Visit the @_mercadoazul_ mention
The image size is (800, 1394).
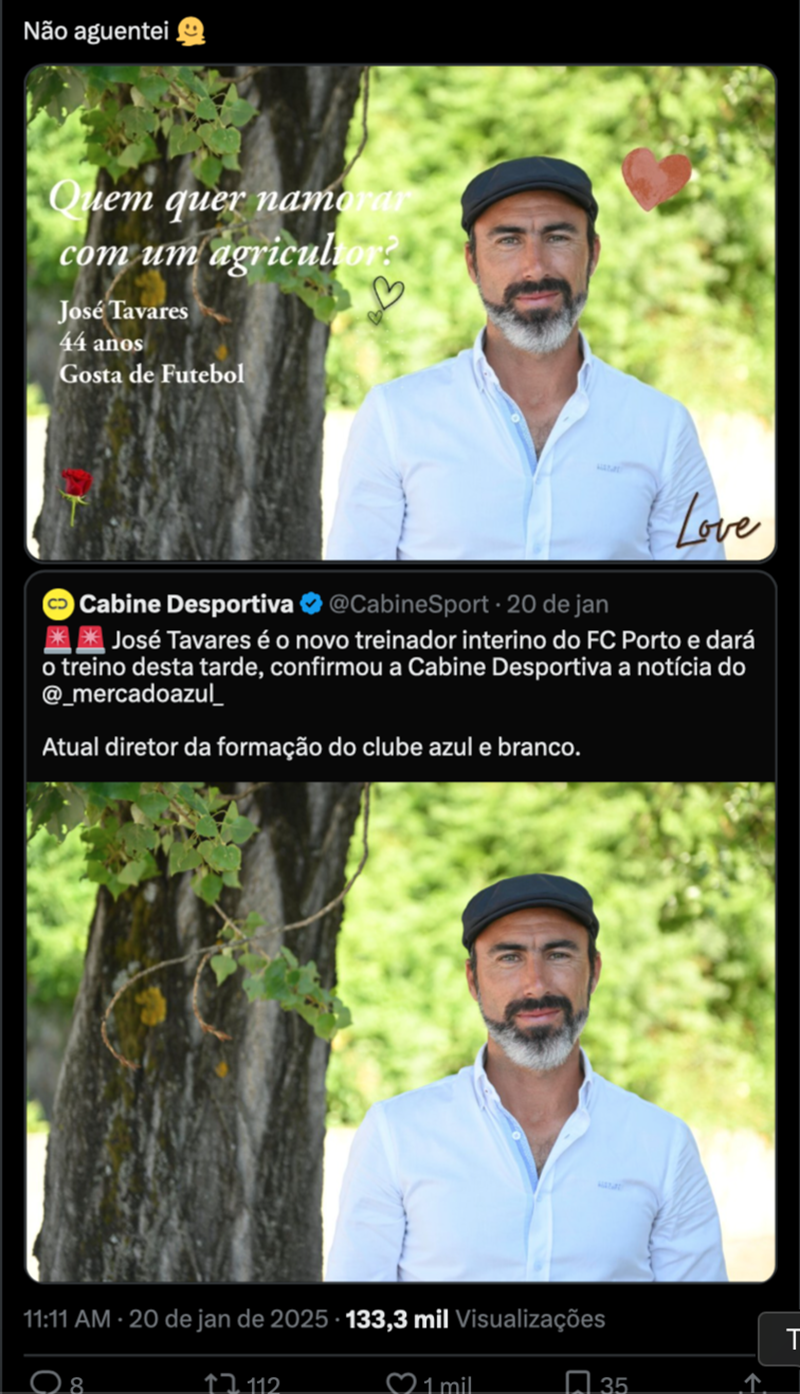(x=134, y=695)
